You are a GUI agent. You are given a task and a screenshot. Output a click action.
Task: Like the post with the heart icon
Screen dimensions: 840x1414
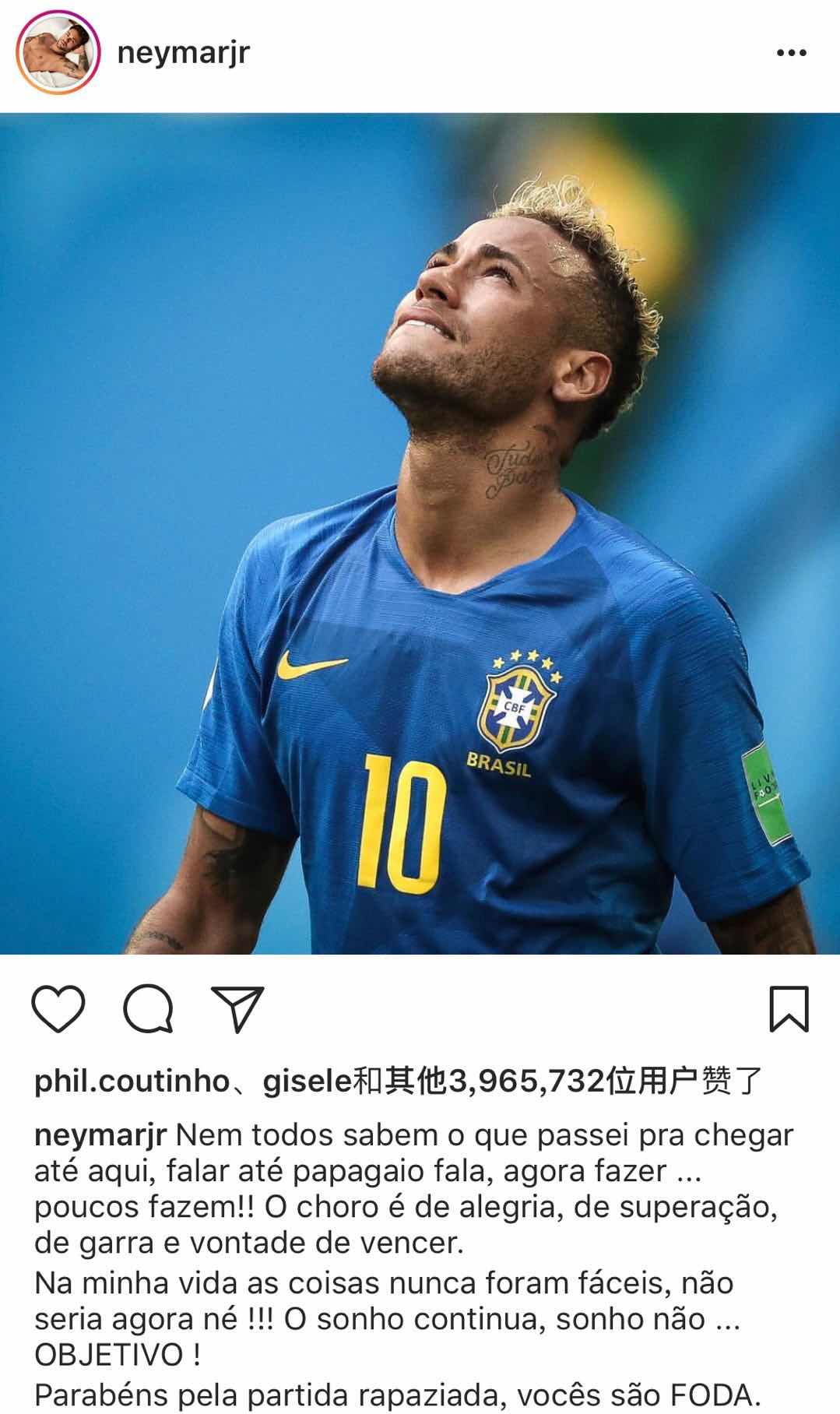[58, 1009]
